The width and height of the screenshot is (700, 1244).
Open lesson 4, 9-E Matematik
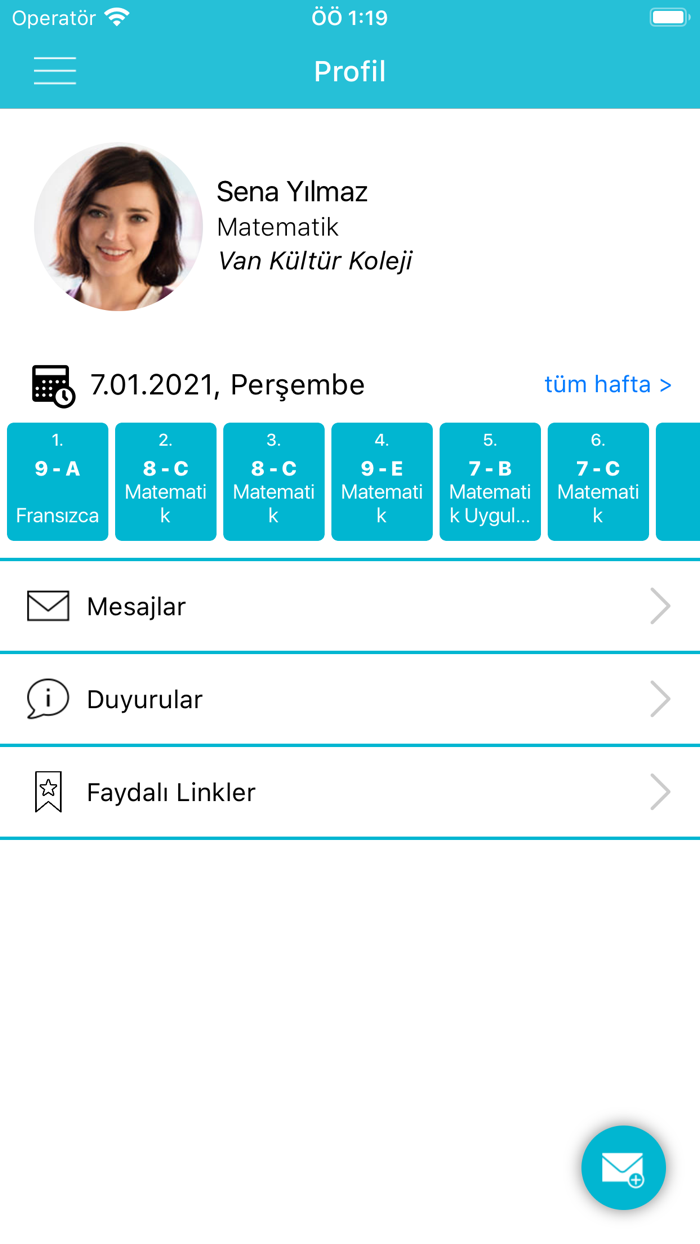(x=382, y=482)
